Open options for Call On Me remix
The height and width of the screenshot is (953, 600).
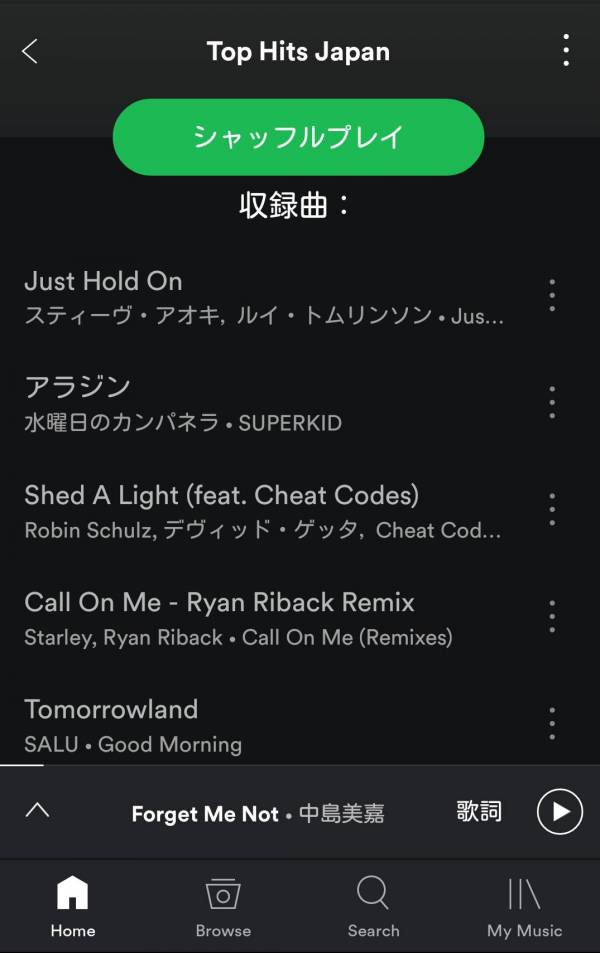tap(552, 616)
